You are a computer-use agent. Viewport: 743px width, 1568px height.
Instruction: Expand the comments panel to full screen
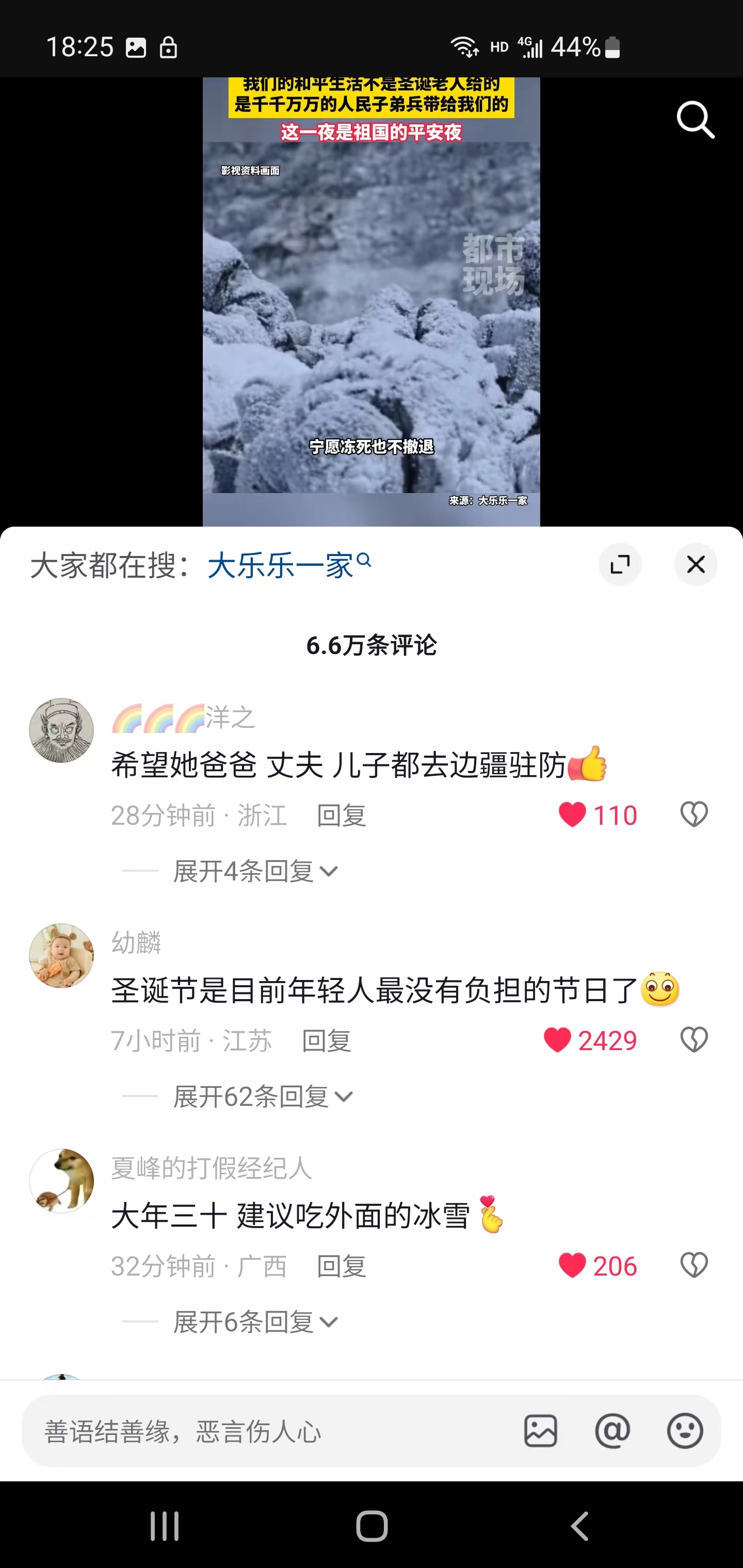(x=620, y=564)
